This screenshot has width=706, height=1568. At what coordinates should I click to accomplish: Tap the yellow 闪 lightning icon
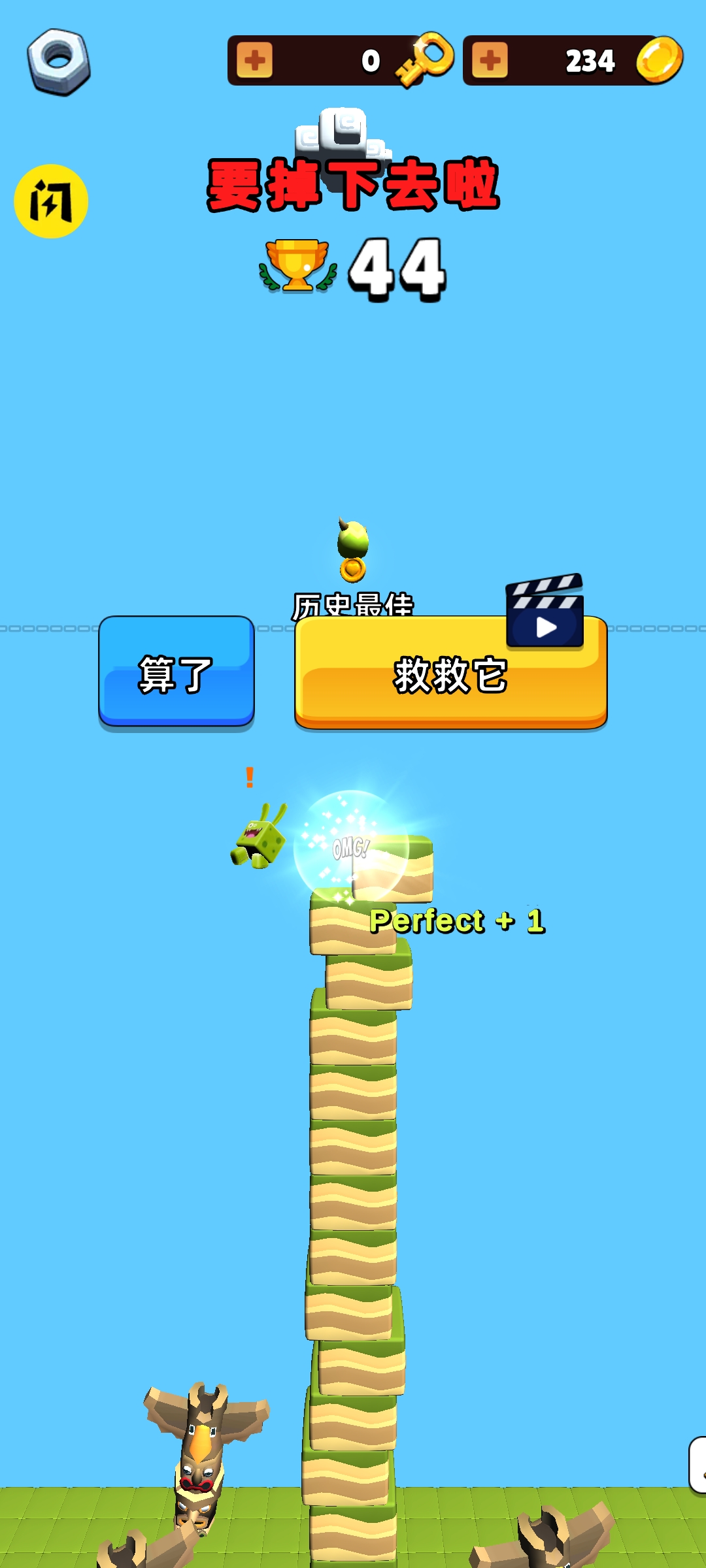coord(51,203)
